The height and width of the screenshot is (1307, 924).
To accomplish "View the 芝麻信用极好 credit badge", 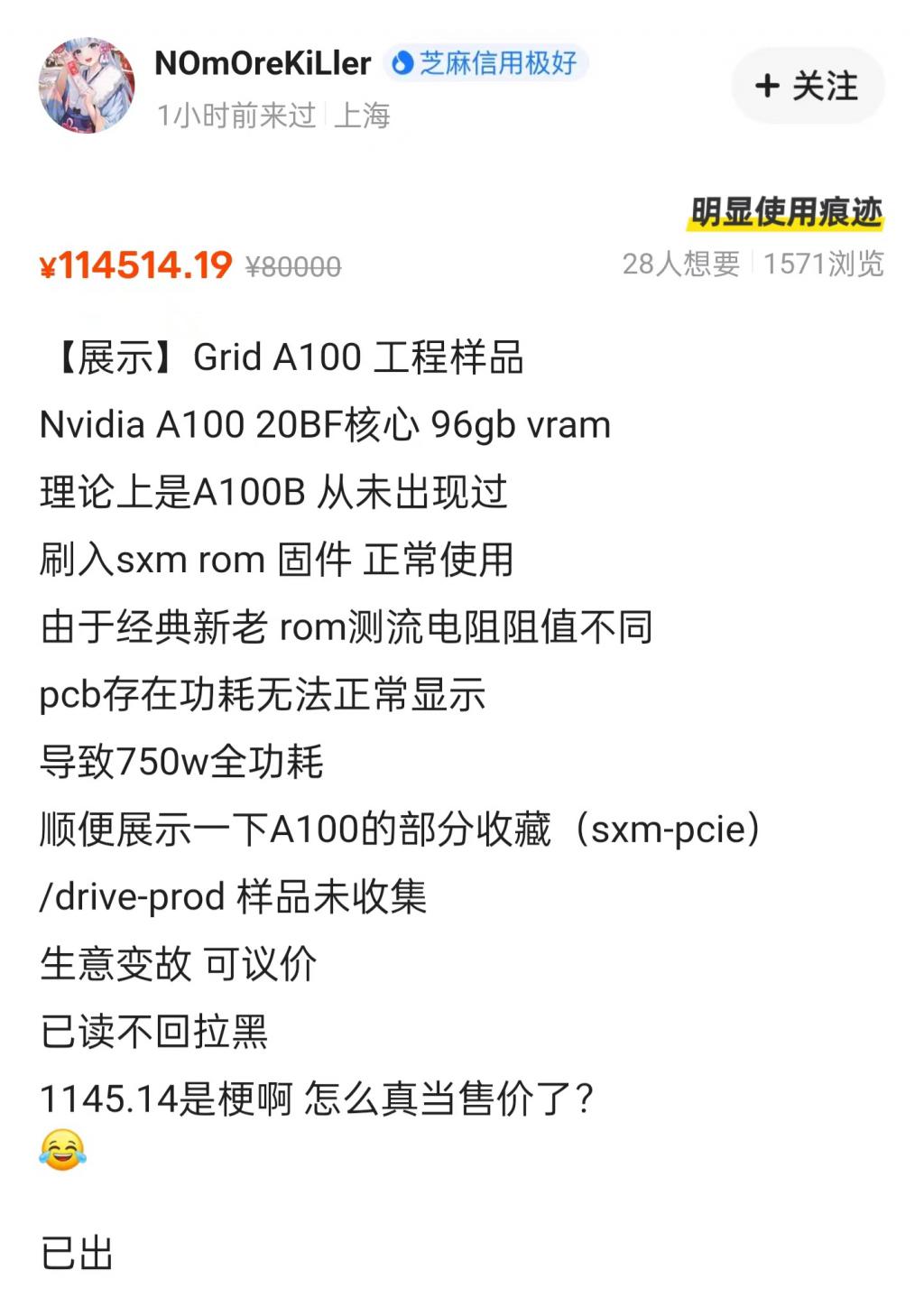I will coord(486,63).
